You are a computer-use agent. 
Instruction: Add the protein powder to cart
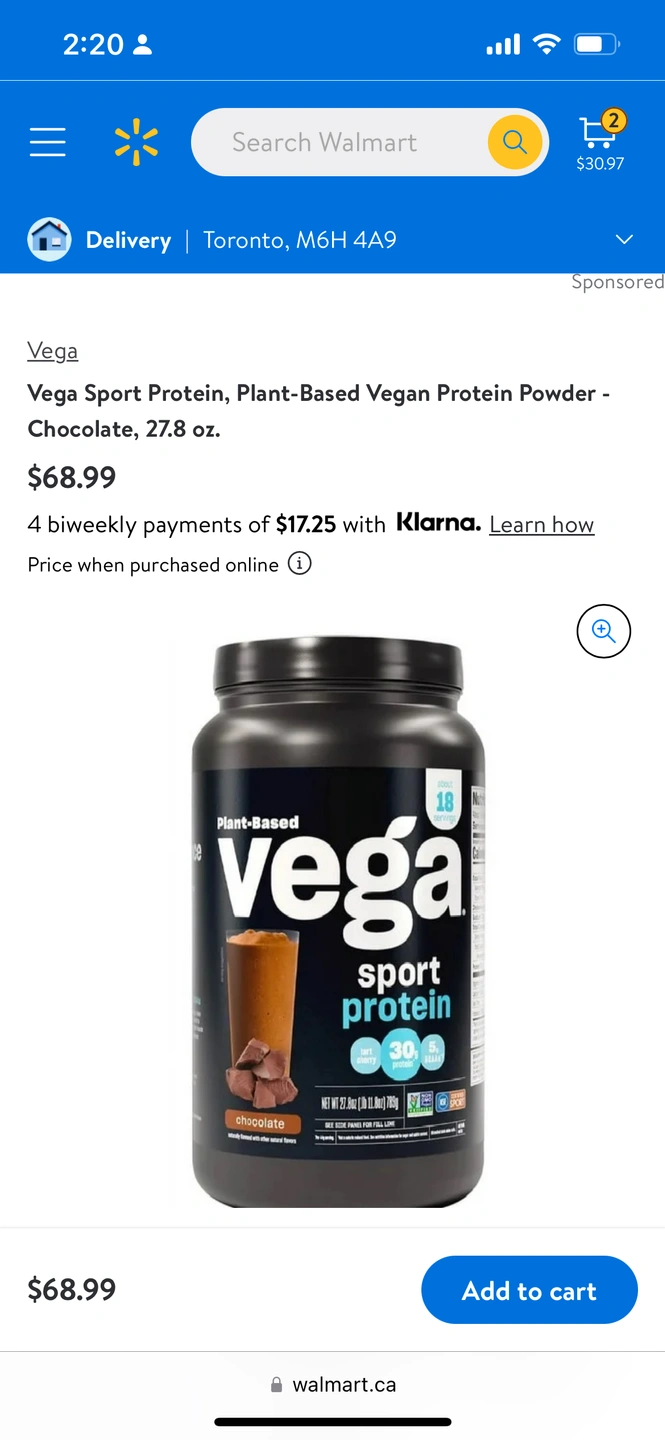529,1290
